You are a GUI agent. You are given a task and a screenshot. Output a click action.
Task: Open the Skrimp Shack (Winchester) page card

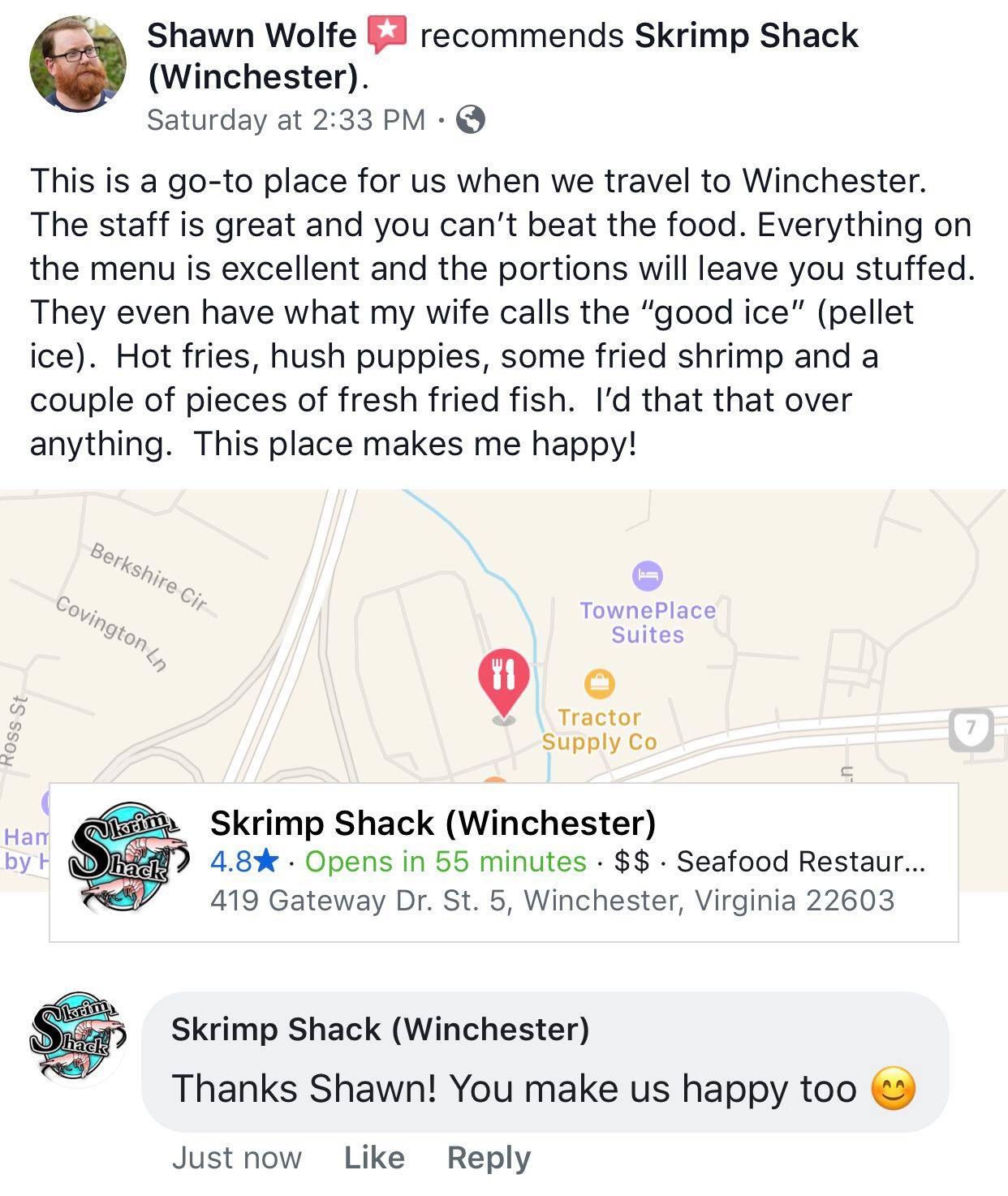click(503, 862)
